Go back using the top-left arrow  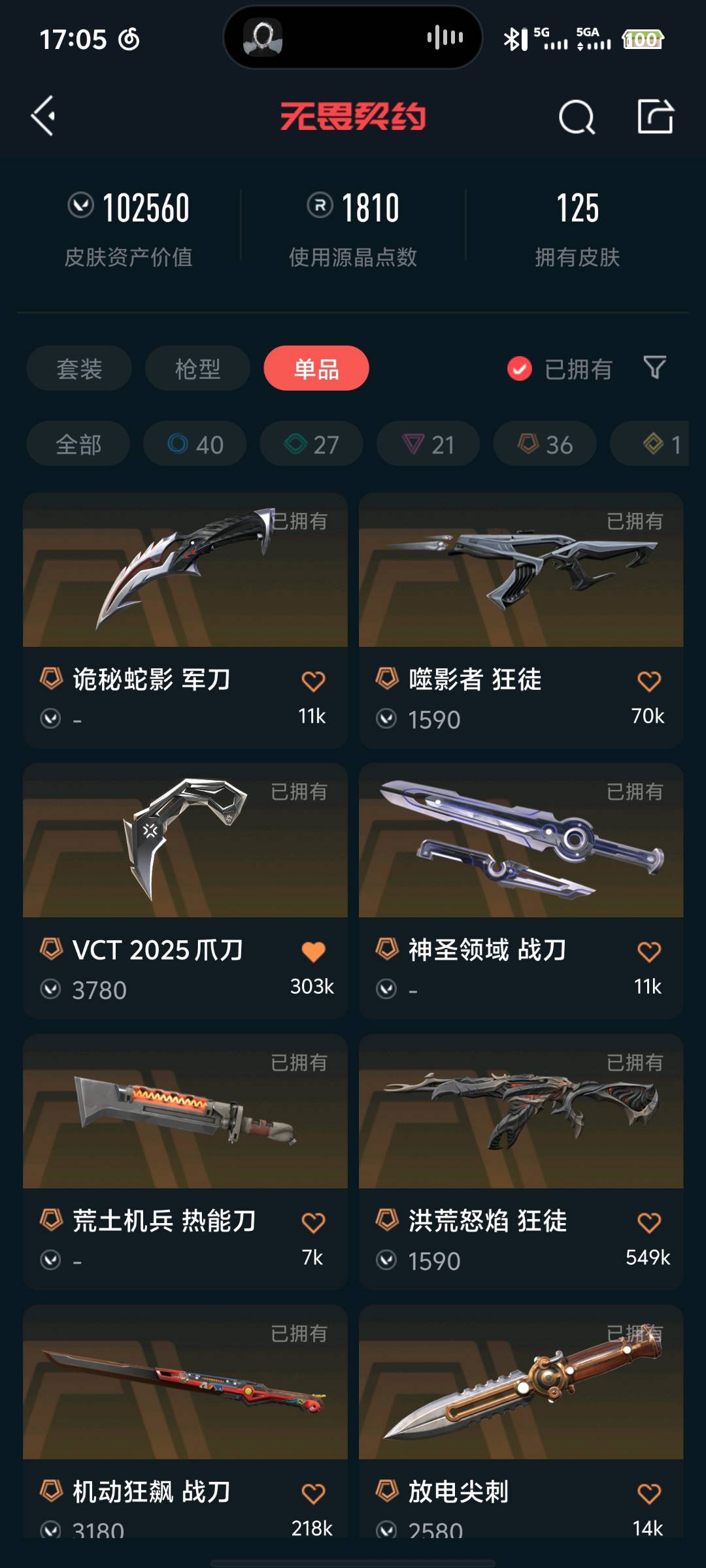[x=44, y=116]
